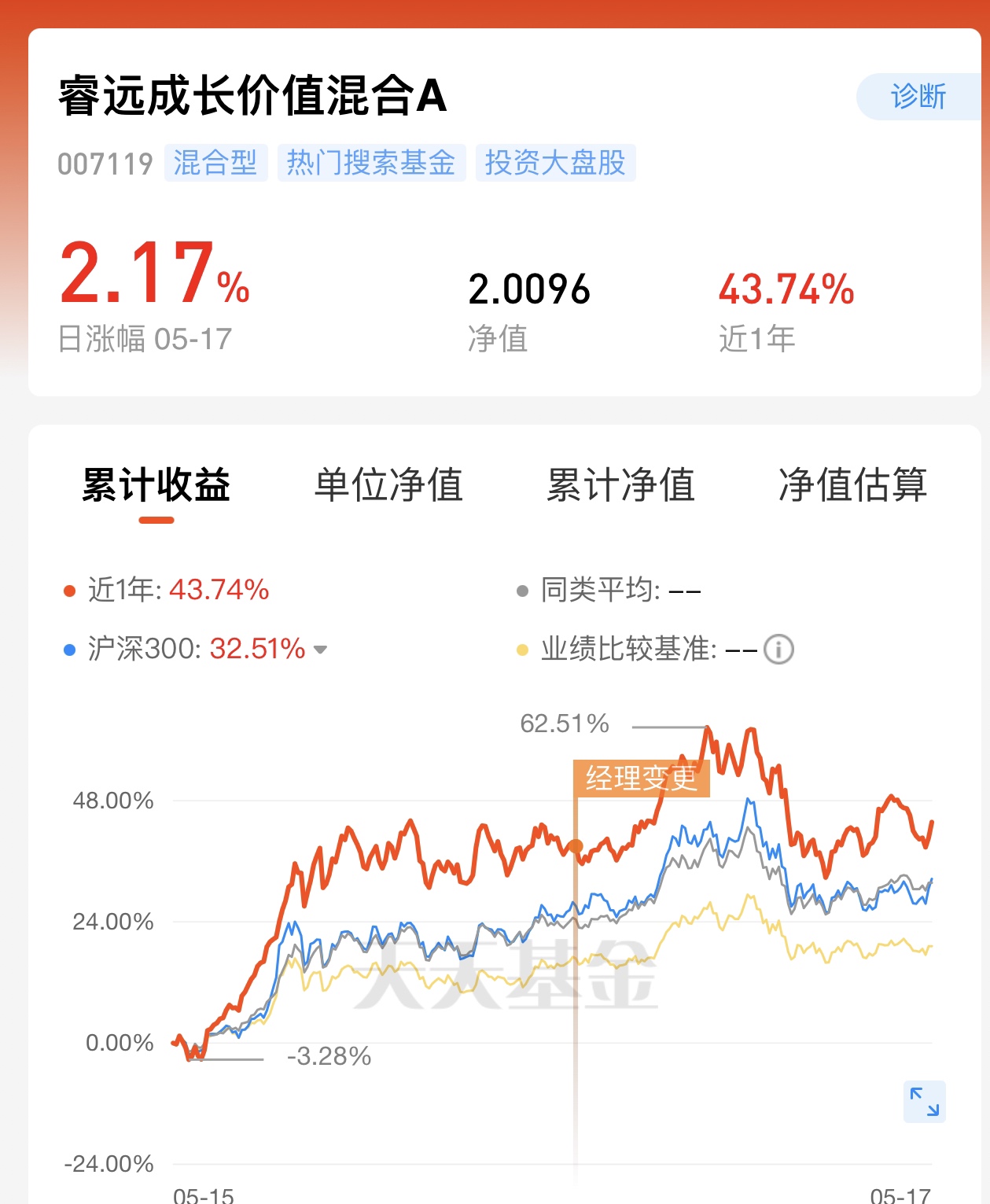Expand fund comparison options via legend arrow
Screen dimensions: 990x1204
(322, 649)
